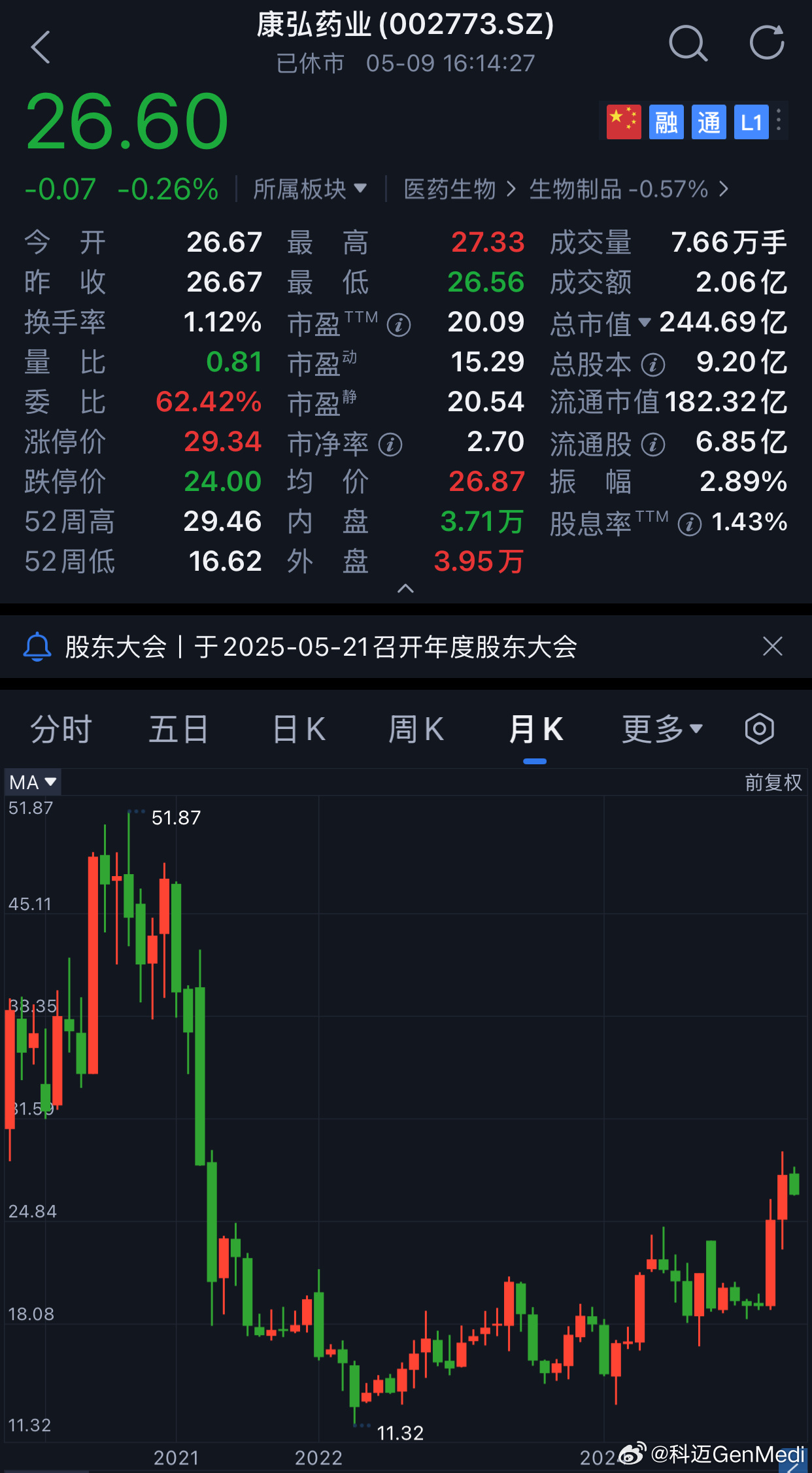Show info for 市盈TTM
Screen dimensions: 812x1473
point(399,325)
